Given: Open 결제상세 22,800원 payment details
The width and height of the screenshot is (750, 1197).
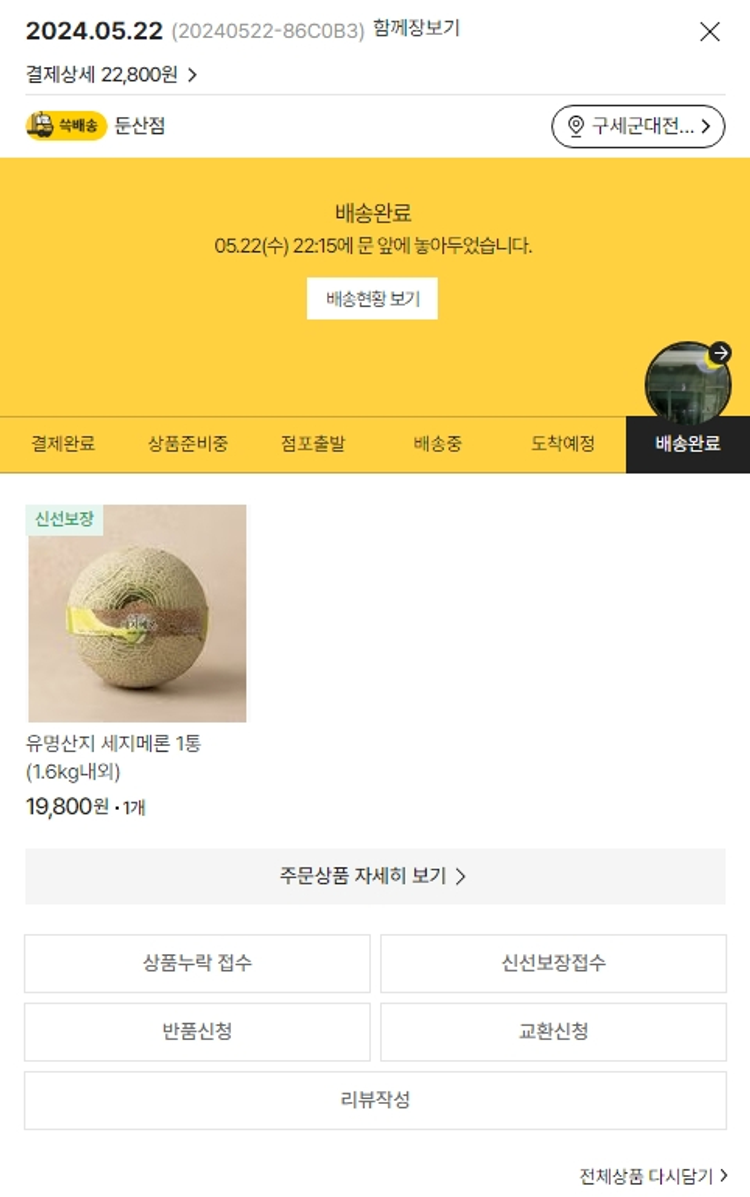Looking at the screenshot, I should tap(111, 74).
